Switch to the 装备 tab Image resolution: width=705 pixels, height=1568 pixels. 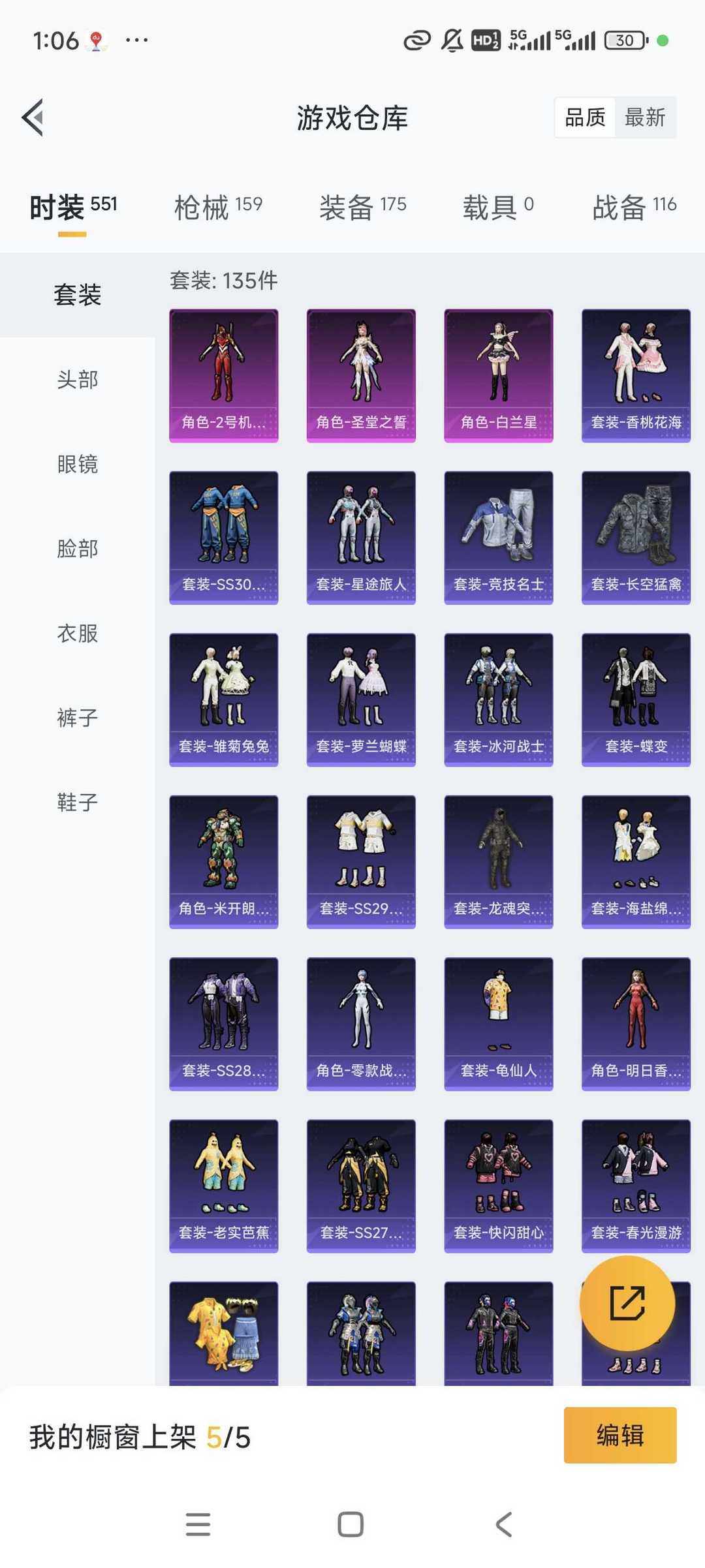(x=363, y=207)
